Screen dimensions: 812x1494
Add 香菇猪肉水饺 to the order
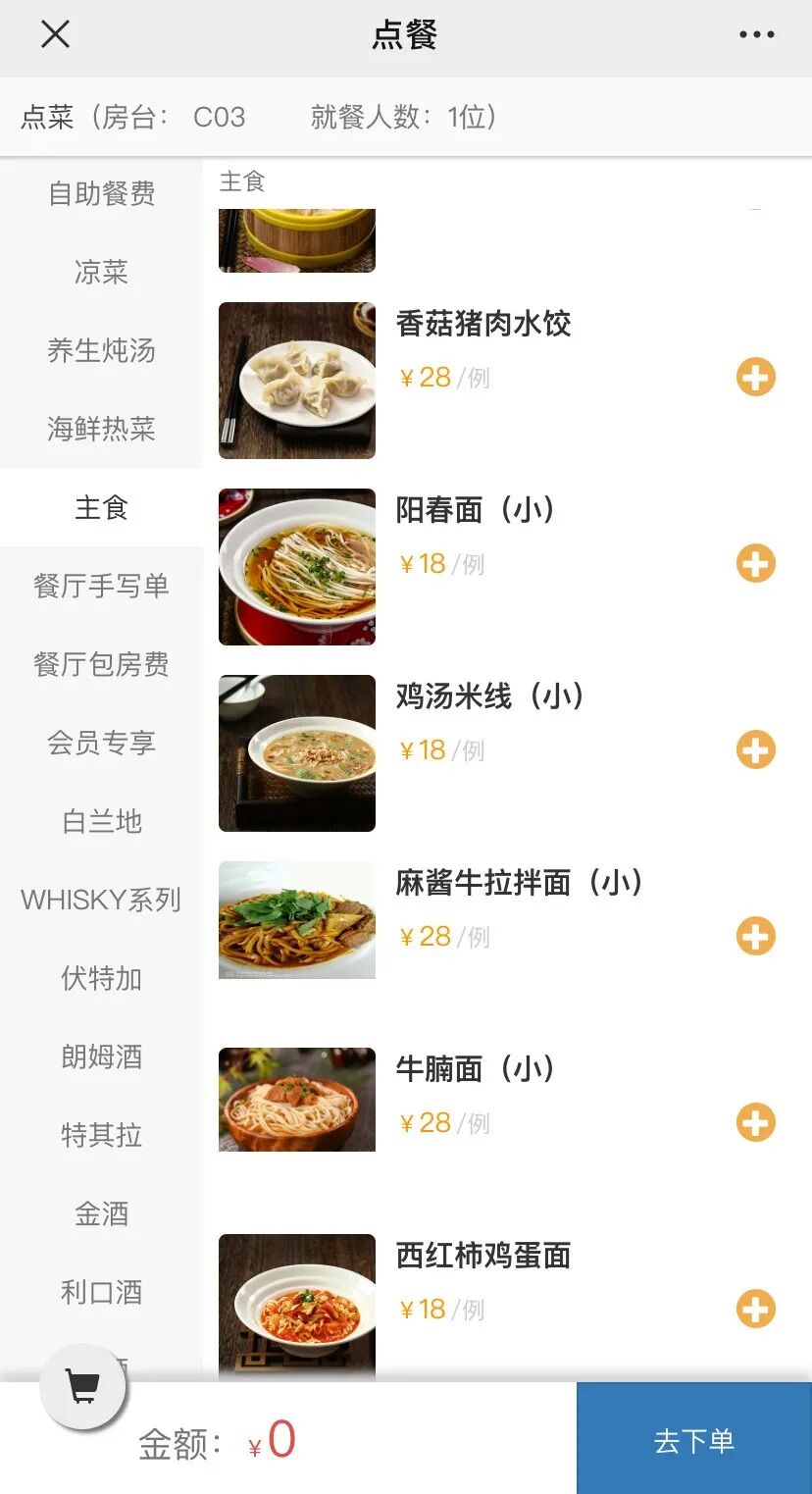pyautogui.click(x=755, y=378)
